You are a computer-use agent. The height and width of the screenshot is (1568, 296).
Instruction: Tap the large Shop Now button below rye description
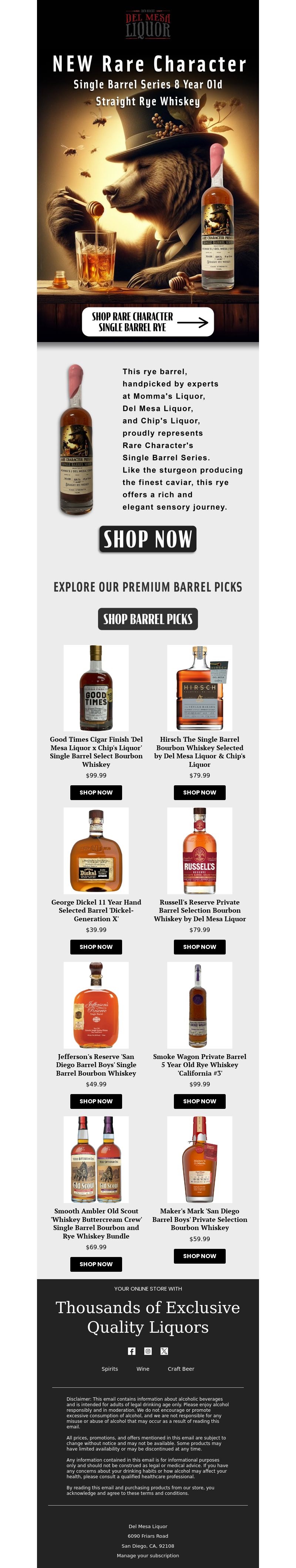[x=148, y=539]
